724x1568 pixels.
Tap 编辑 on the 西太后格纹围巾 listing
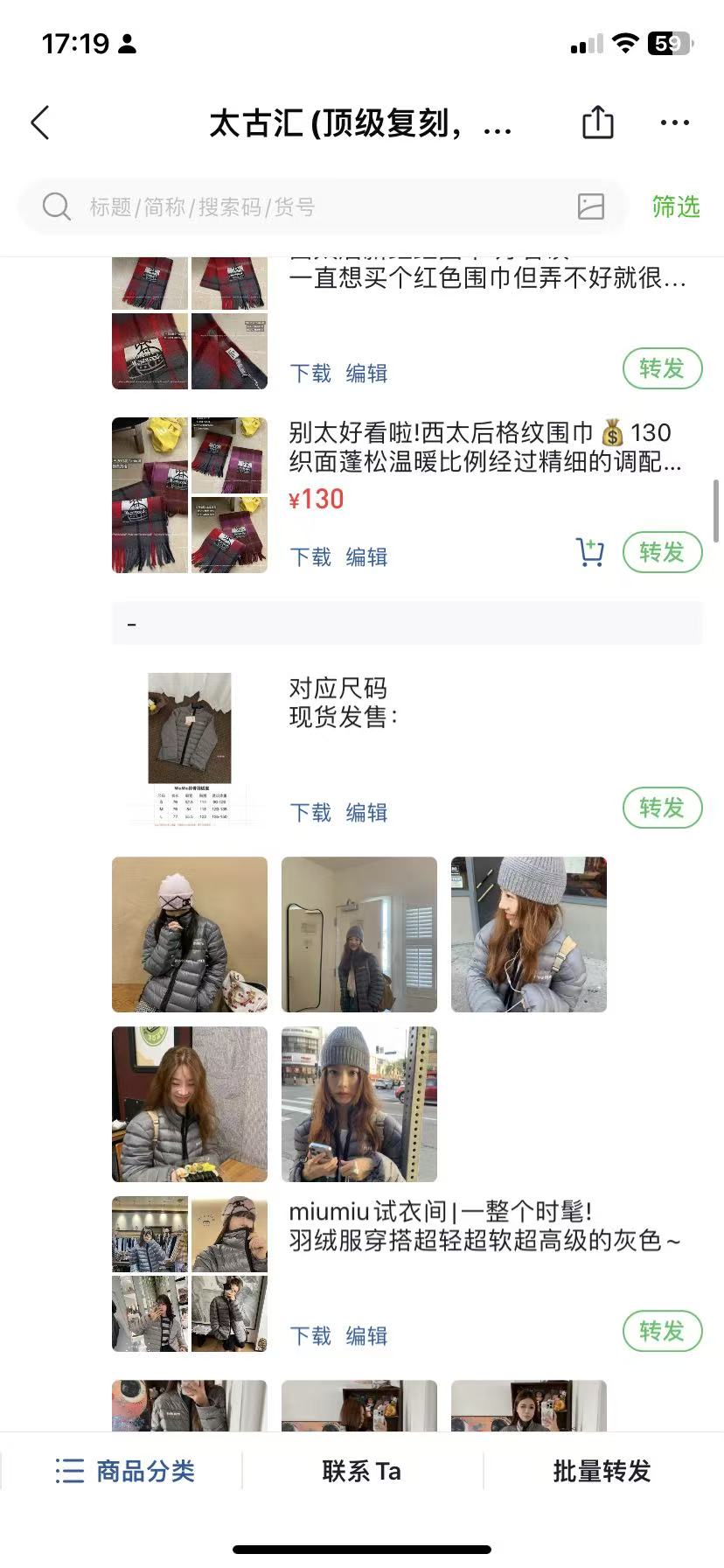click(366, 557)
